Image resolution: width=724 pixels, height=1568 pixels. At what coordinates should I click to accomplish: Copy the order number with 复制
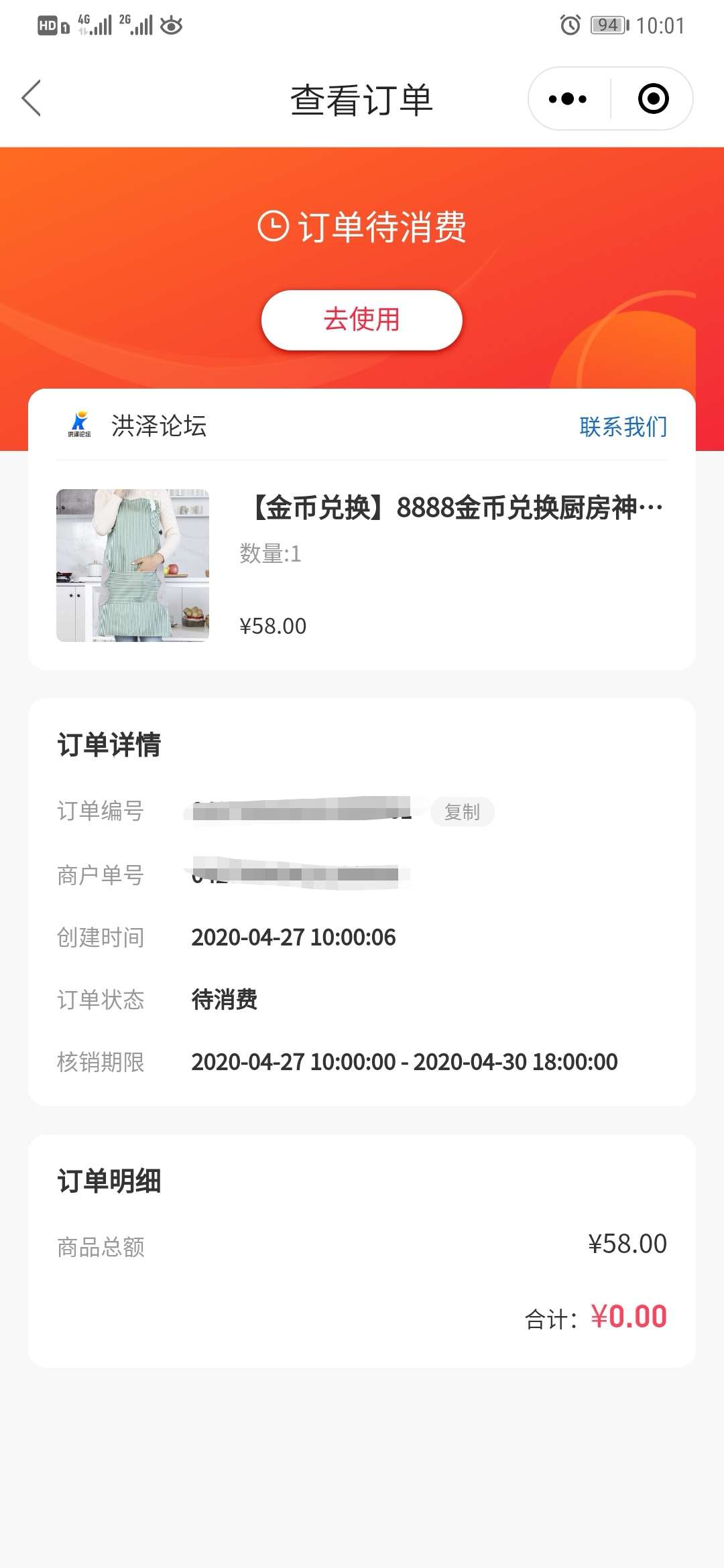[463, 811]
